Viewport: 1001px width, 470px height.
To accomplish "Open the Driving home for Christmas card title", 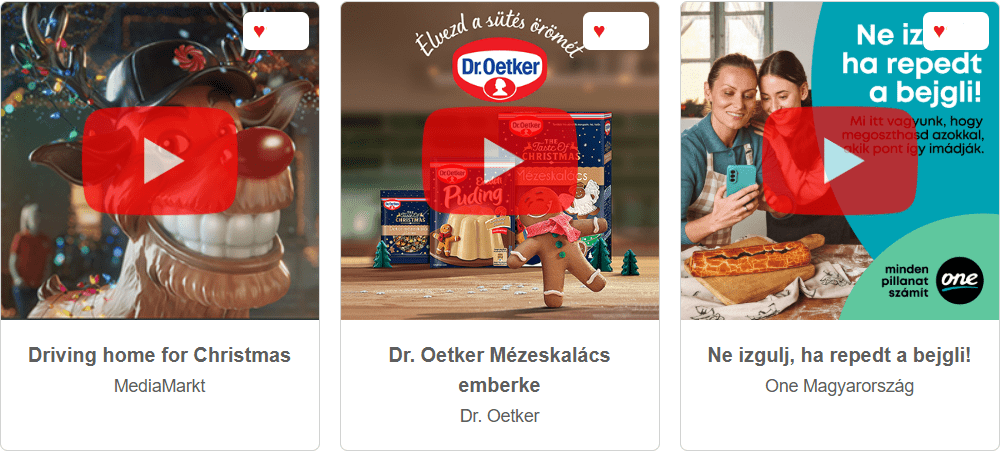I will [x=160, y=355].
